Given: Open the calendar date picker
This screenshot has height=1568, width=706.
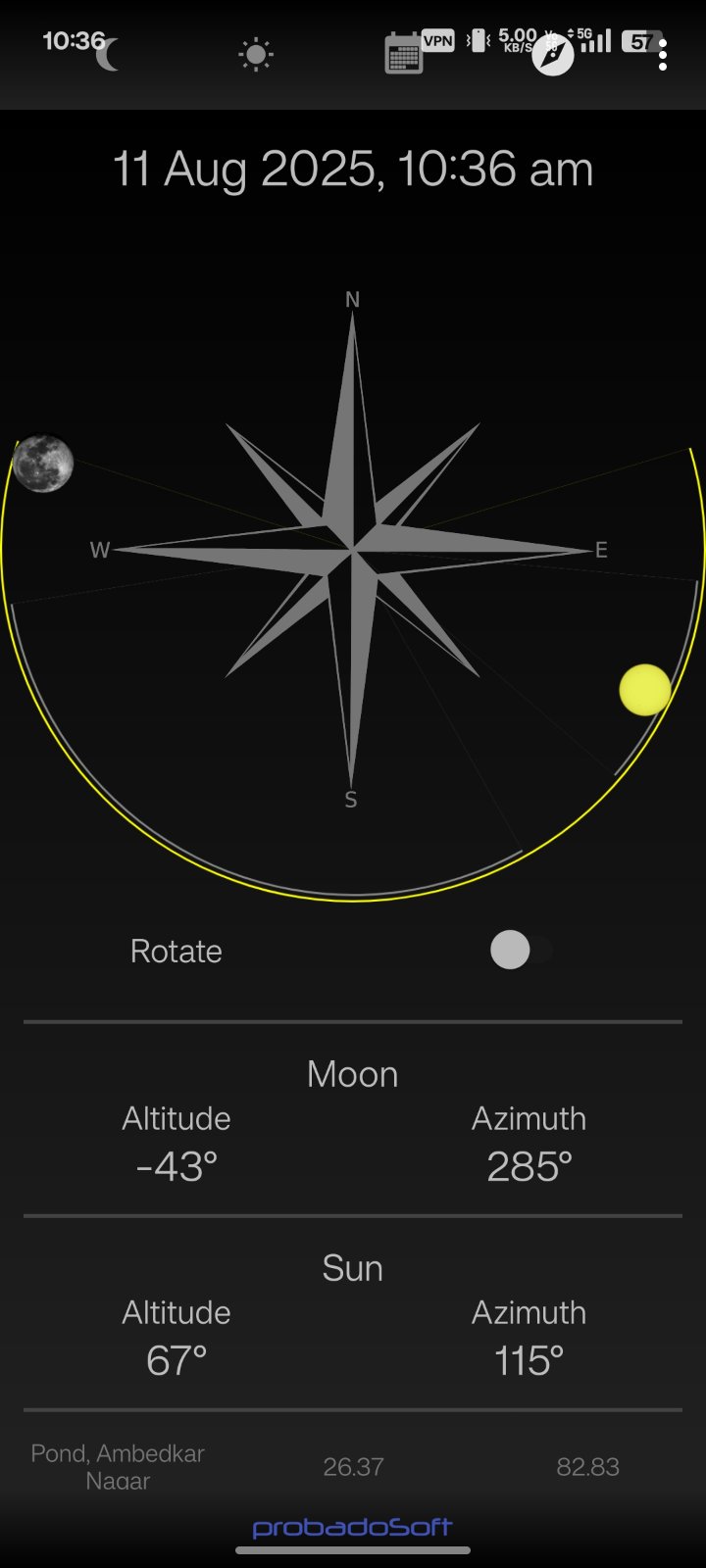Looking at the screenshot, I should click(x=403, y=54).
